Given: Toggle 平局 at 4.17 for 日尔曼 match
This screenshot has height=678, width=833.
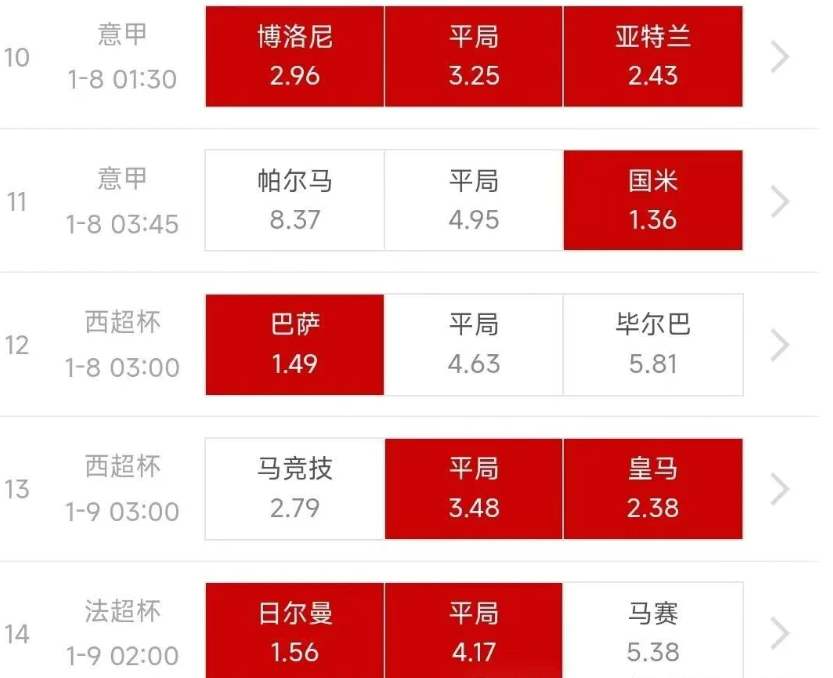Looking at the screenshot, I should pyautogui.click(x=474, y=632).
